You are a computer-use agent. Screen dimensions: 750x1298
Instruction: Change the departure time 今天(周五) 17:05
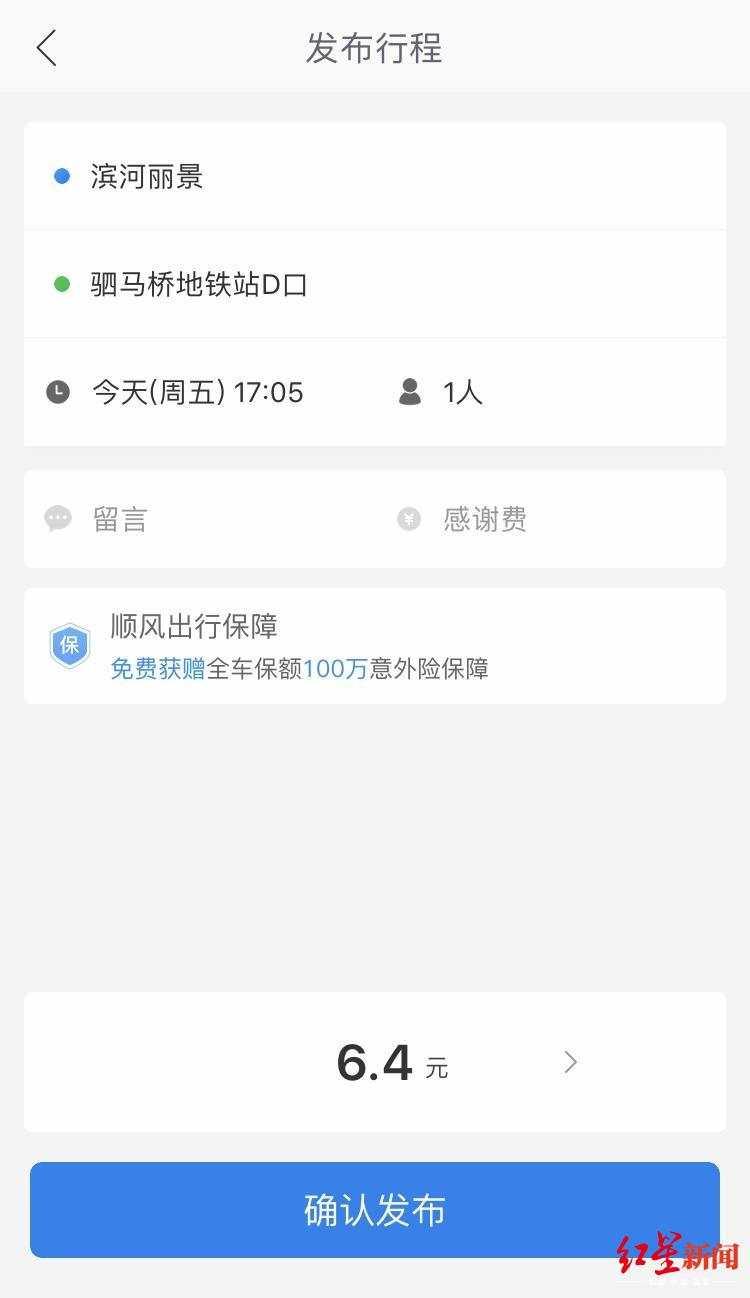pos(198,392)
